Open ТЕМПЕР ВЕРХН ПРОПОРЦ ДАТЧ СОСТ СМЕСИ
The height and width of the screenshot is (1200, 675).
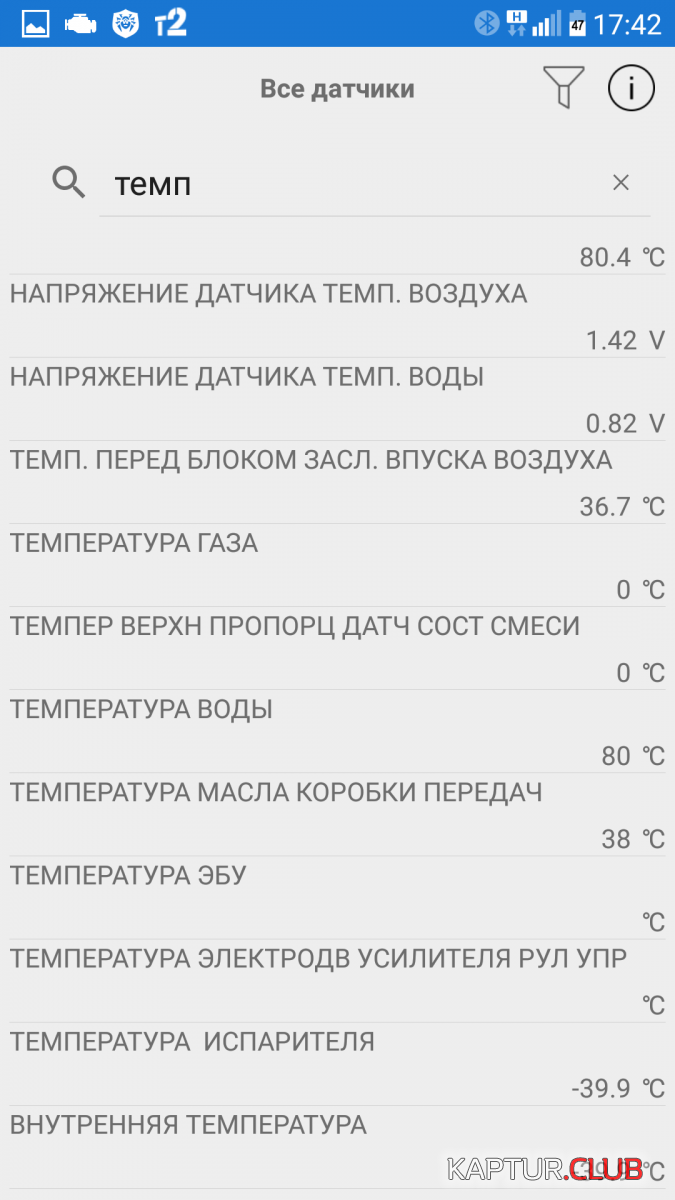(337, 648)
